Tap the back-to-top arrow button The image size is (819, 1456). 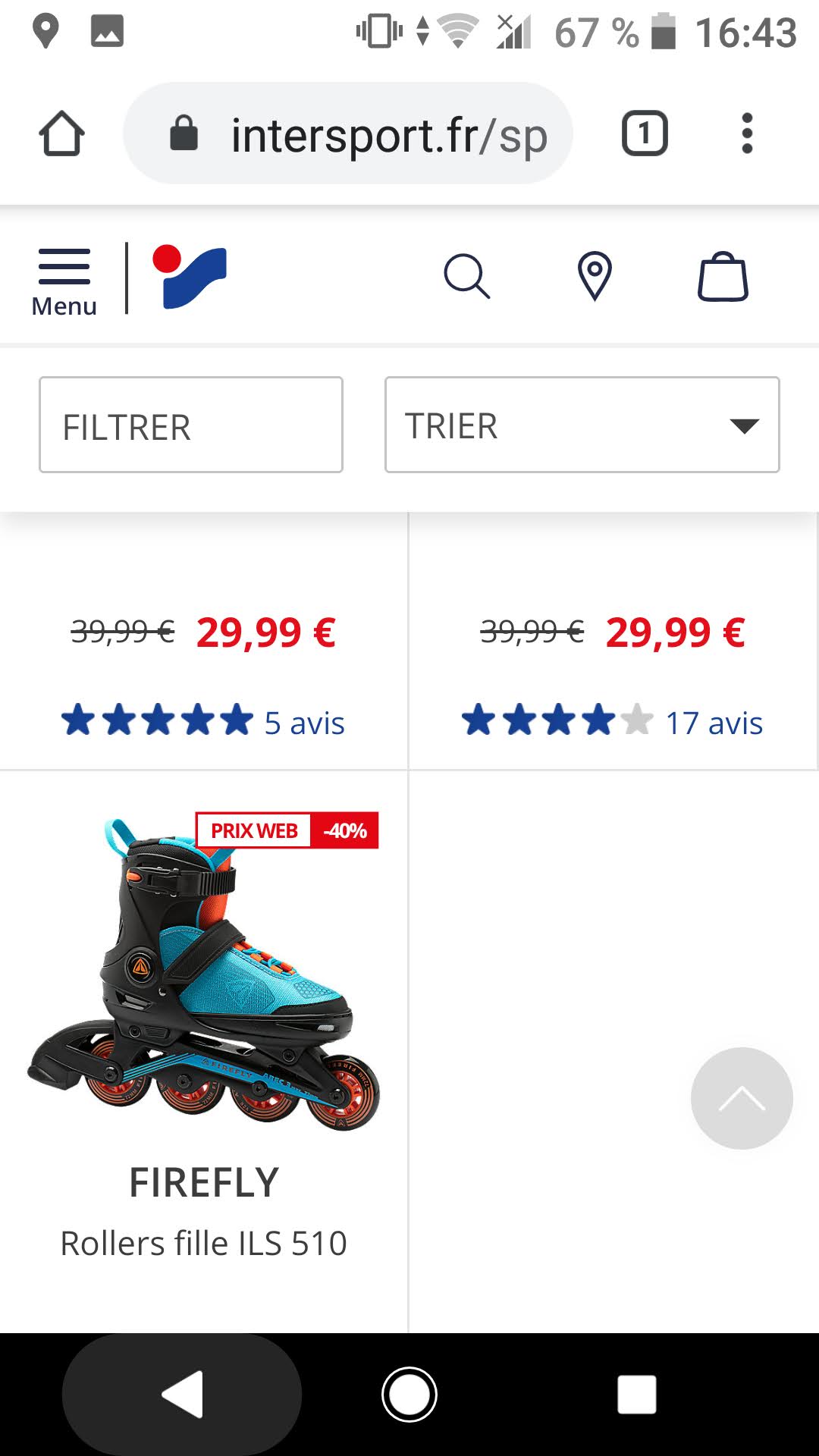(x=741, y=1098)
